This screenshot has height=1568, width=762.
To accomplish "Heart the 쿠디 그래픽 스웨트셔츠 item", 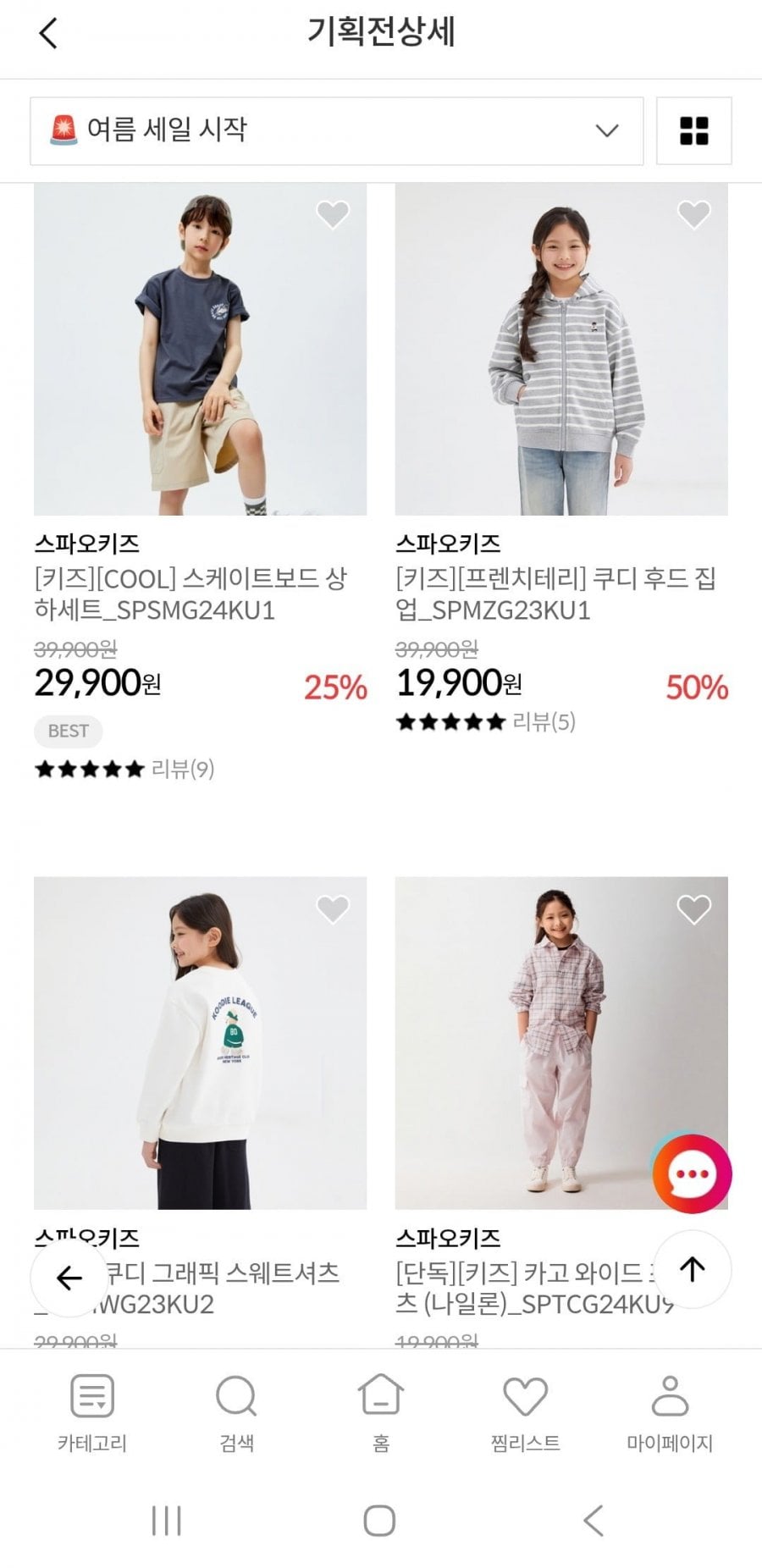I will 333,909.
